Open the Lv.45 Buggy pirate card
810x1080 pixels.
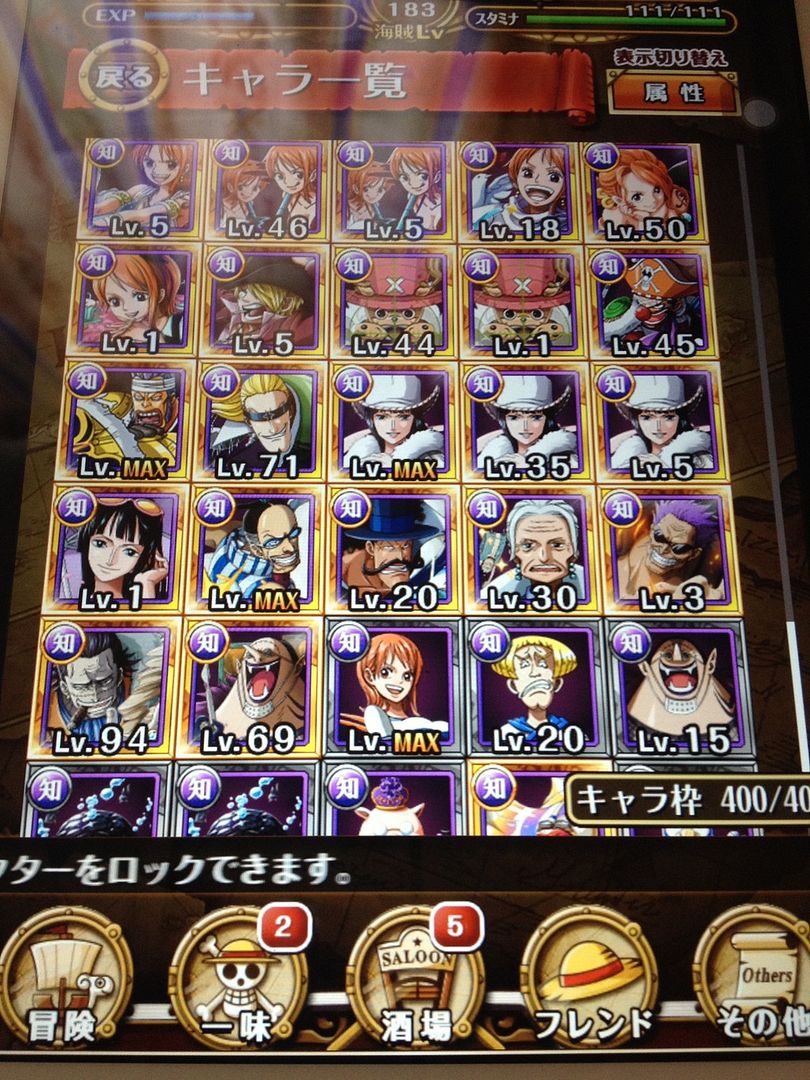(x=651, y=303)
